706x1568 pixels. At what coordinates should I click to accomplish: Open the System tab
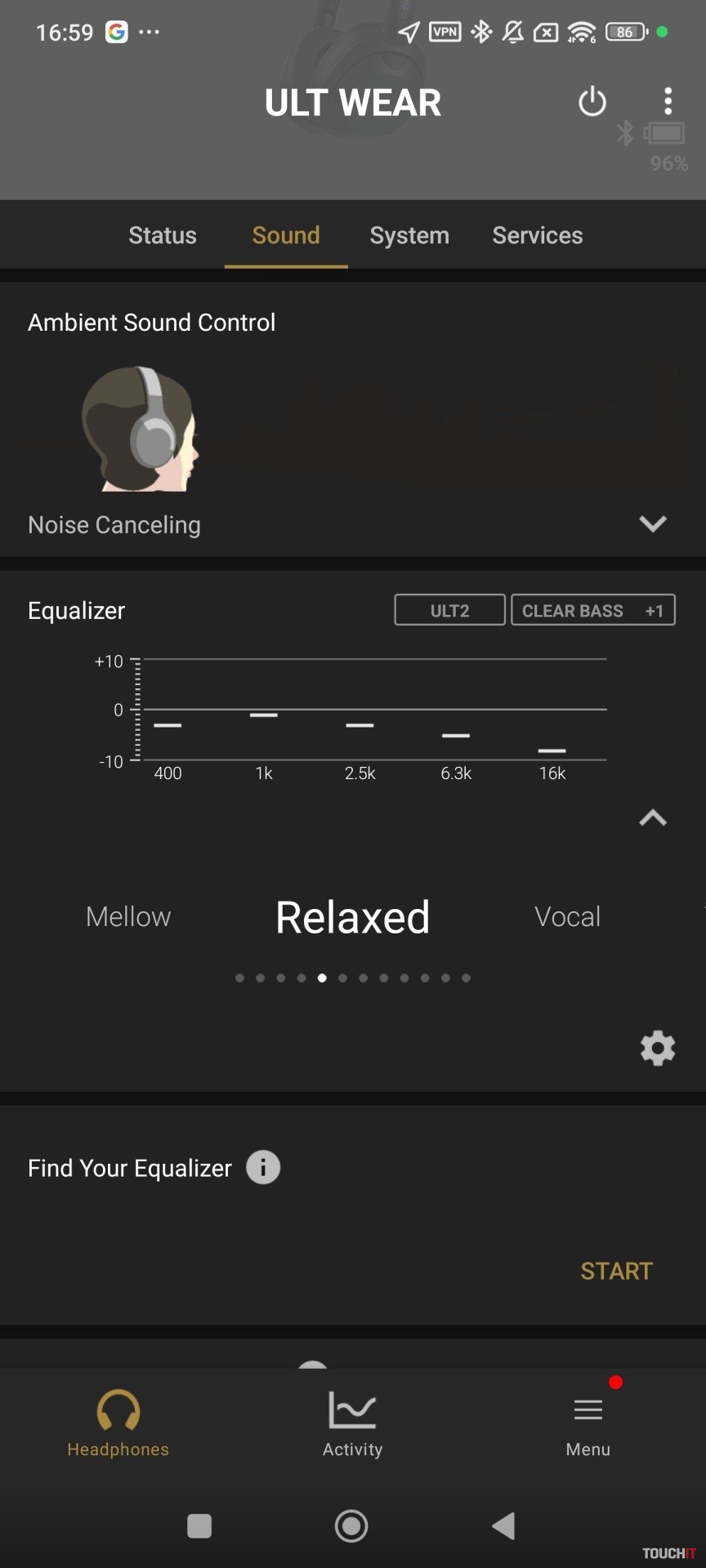tap(409, 235)
